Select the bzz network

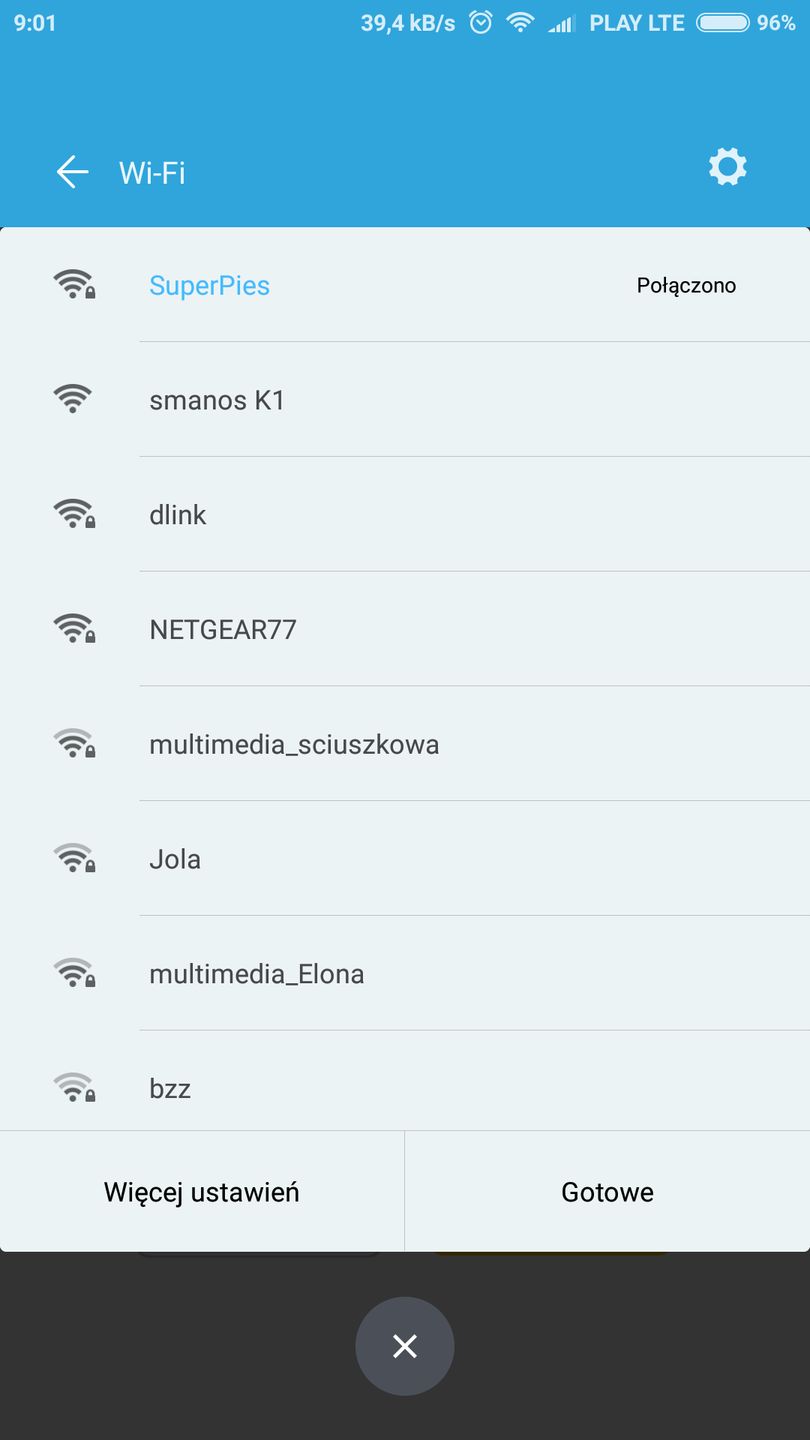[x=404, y=1088]
